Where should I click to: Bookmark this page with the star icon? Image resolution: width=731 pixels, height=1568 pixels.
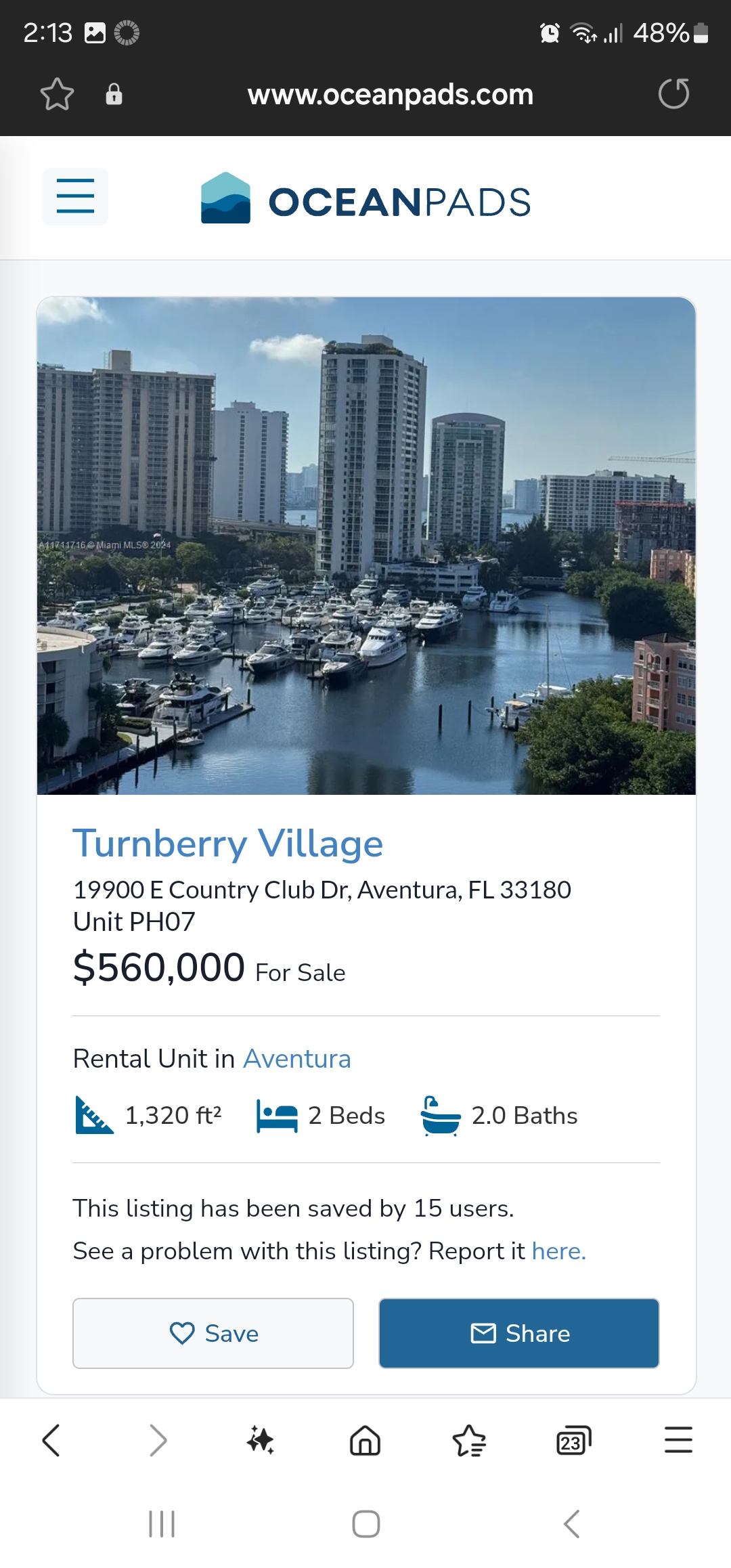57,94
